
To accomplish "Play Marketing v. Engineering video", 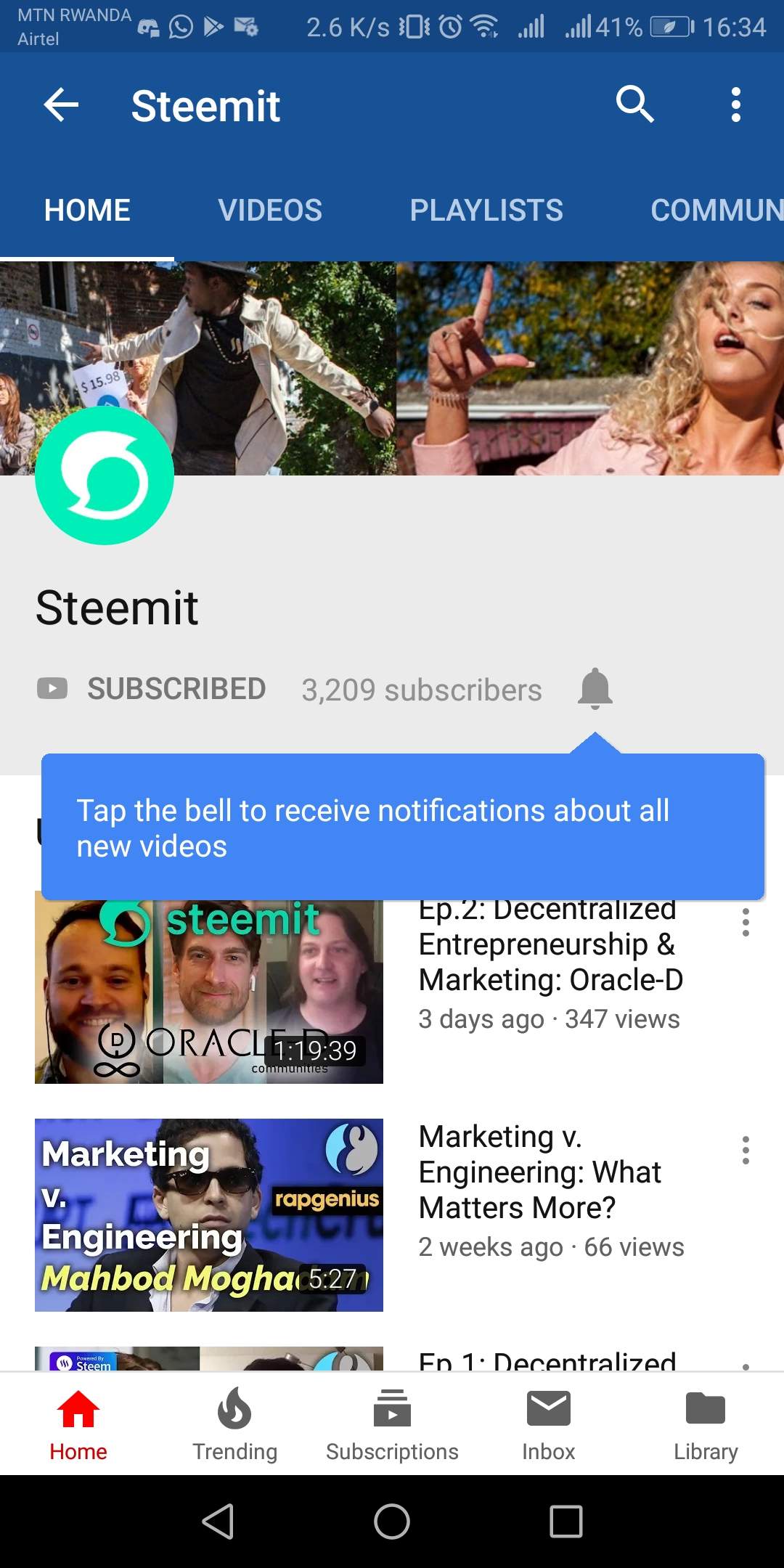I will point(209,1214).
